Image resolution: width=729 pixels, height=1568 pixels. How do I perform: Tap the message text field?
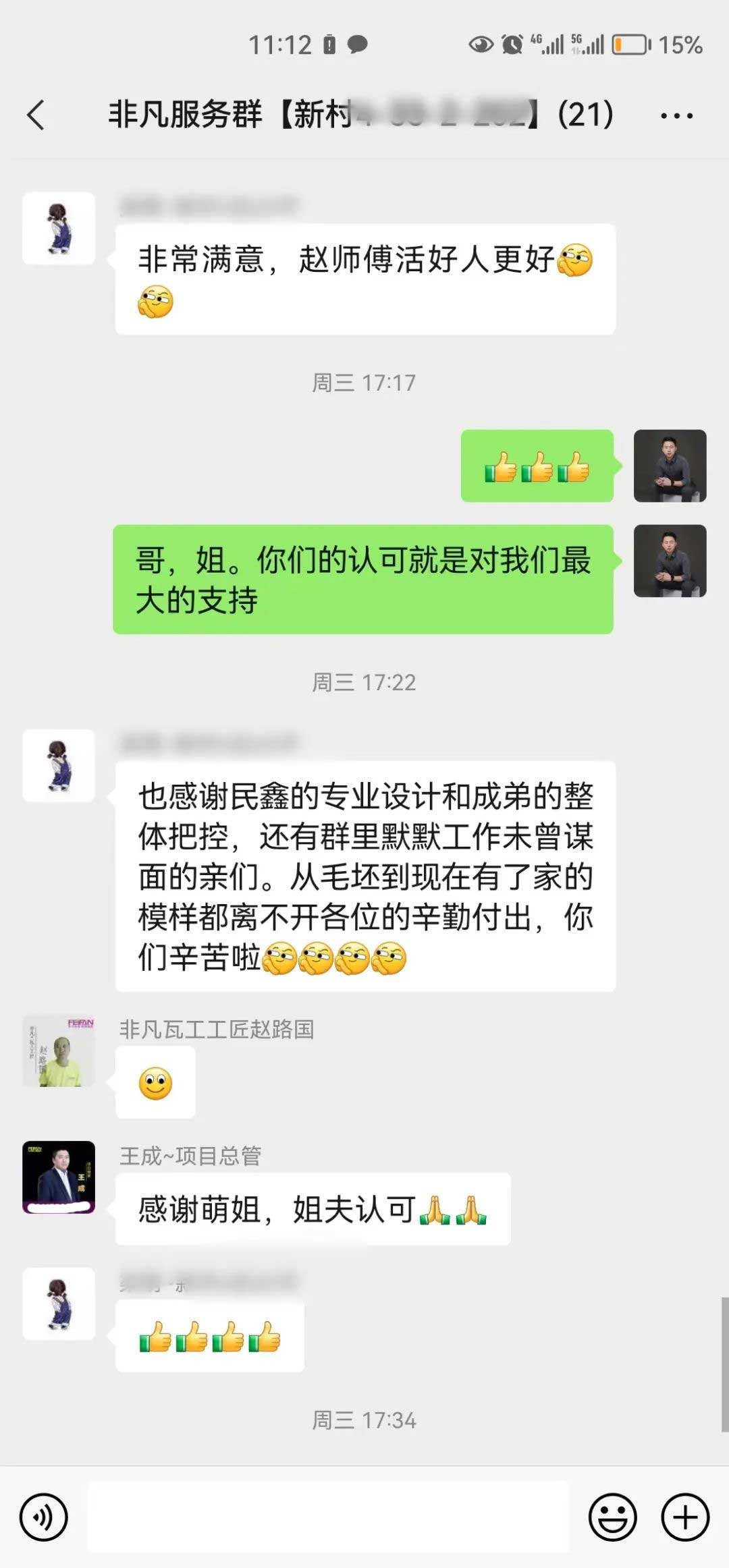(x=328, y=1517)
